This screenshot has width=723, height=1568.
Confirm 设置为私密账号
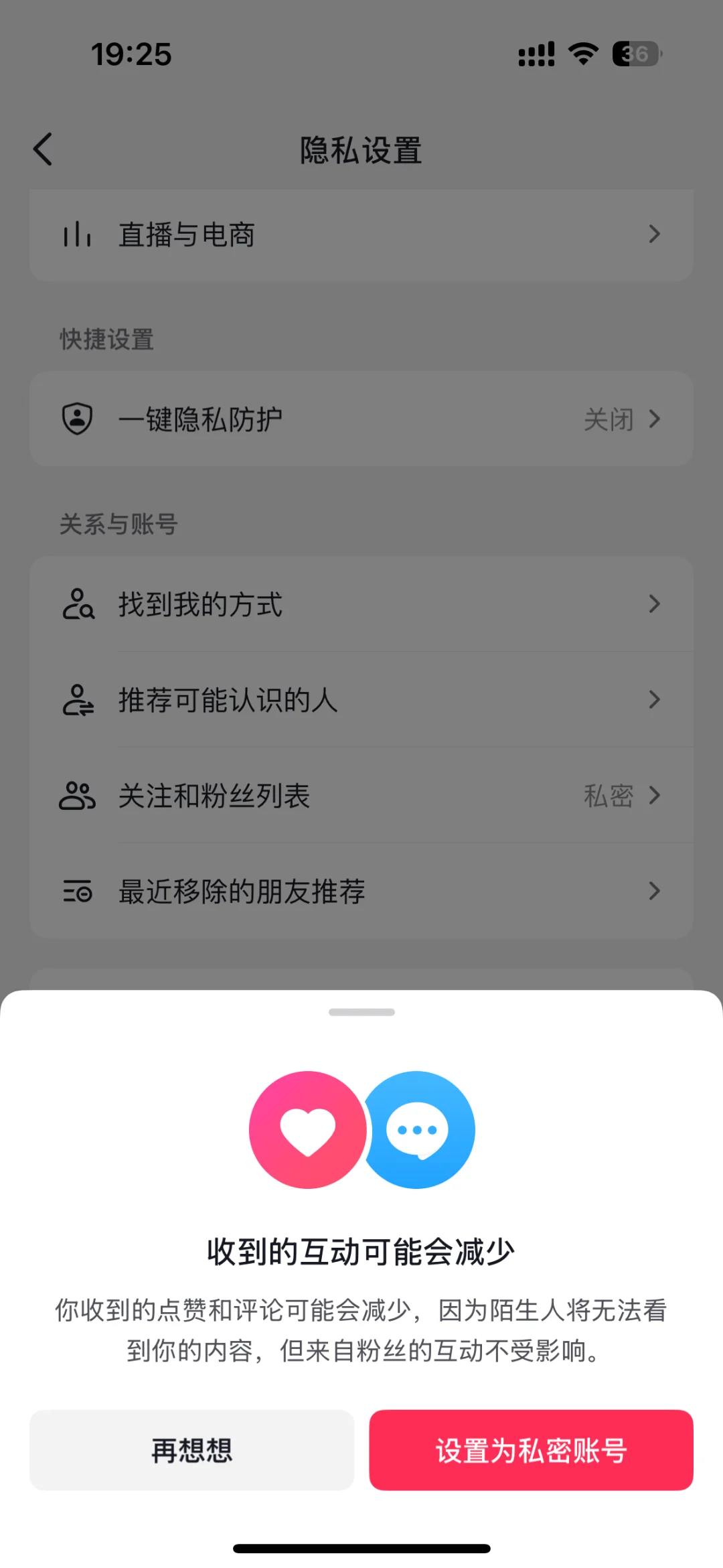(531, 1449)
